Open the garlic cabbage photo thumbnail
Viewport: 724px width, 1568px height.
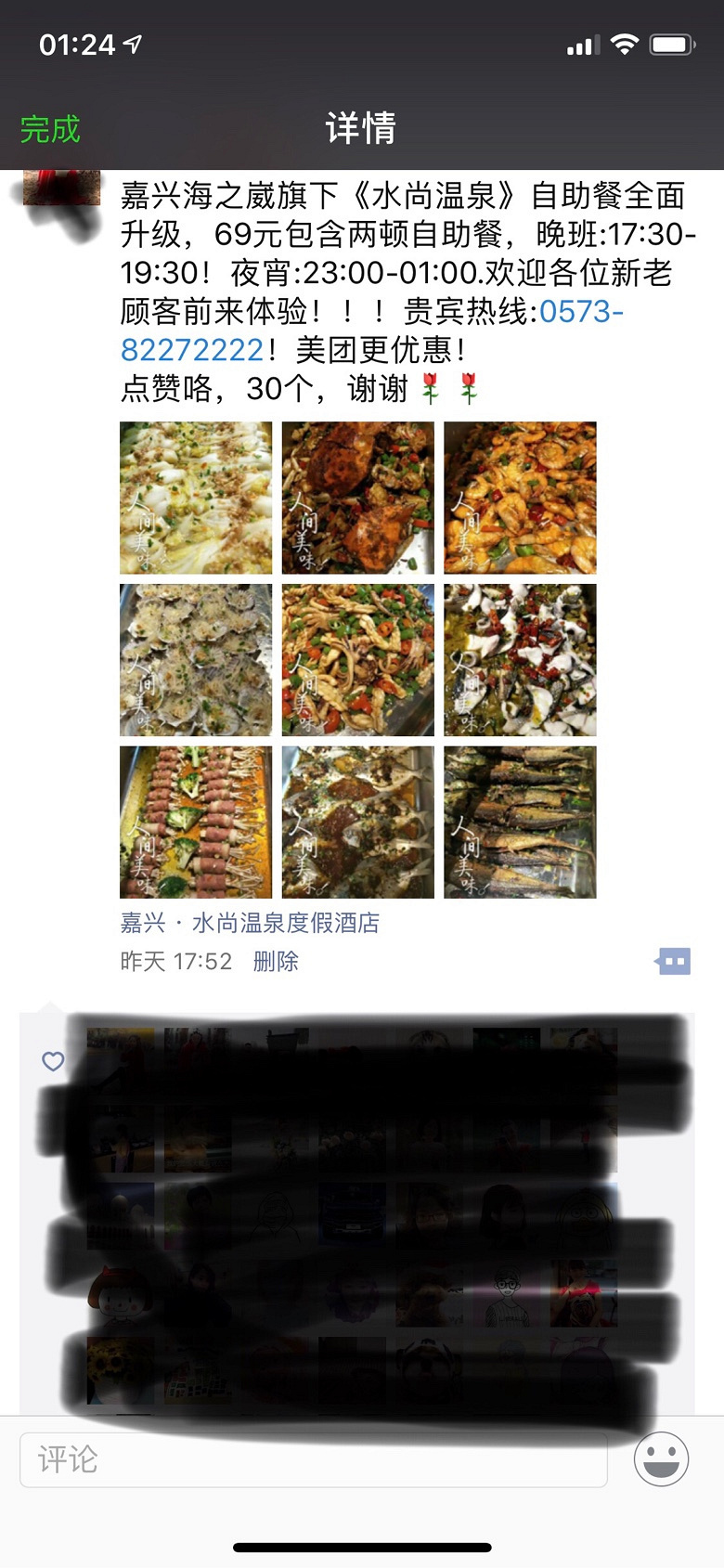196,499
